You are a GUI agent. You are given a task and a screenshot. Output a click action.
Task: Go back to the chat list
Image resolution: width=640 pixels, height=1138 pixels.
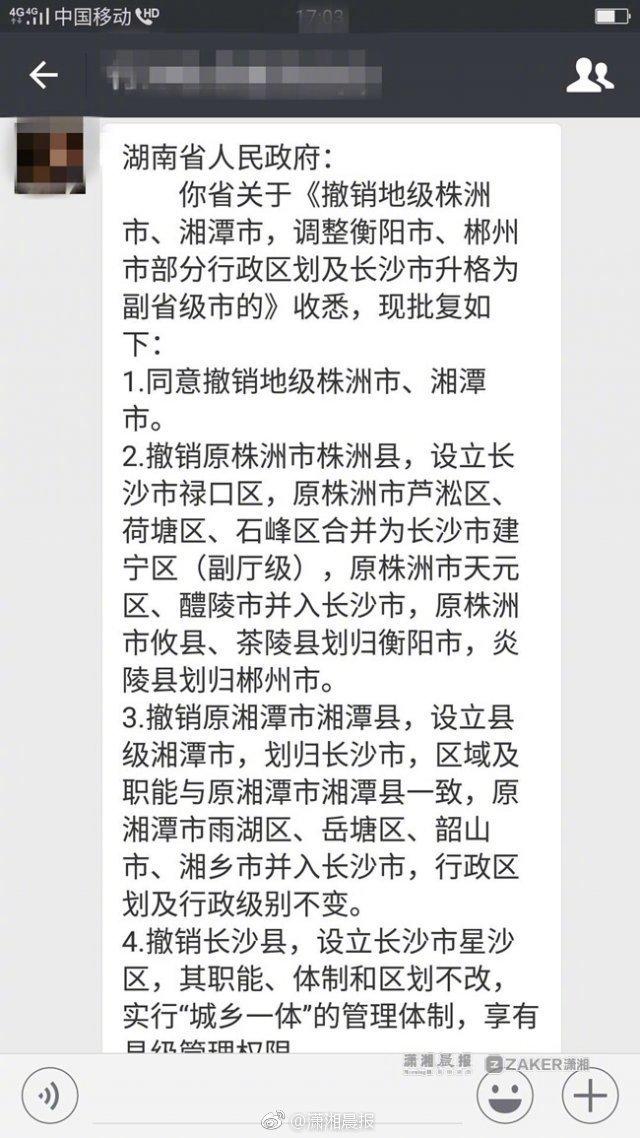(43, 75)
